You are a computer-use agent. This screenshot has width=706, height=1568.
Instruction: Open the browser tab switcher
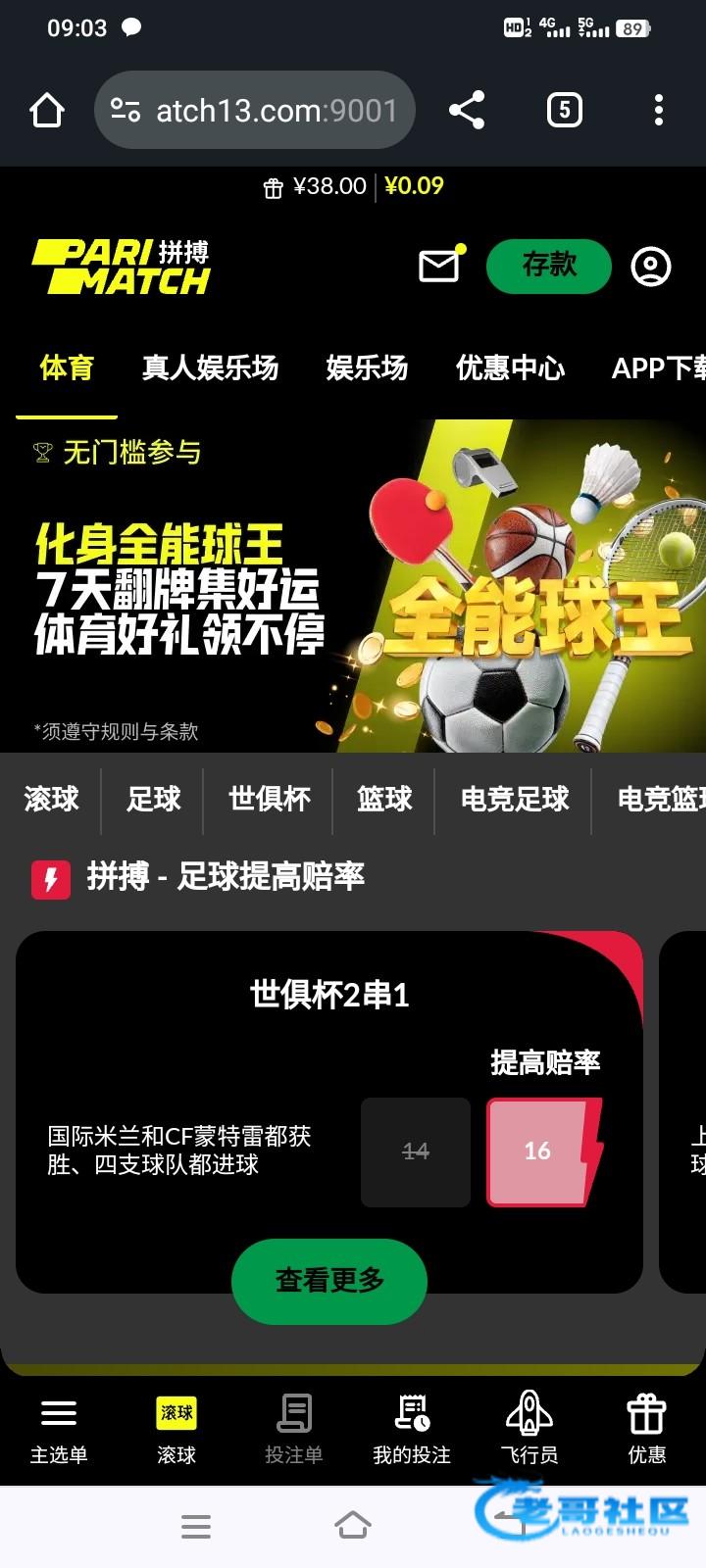click(564, 110)
